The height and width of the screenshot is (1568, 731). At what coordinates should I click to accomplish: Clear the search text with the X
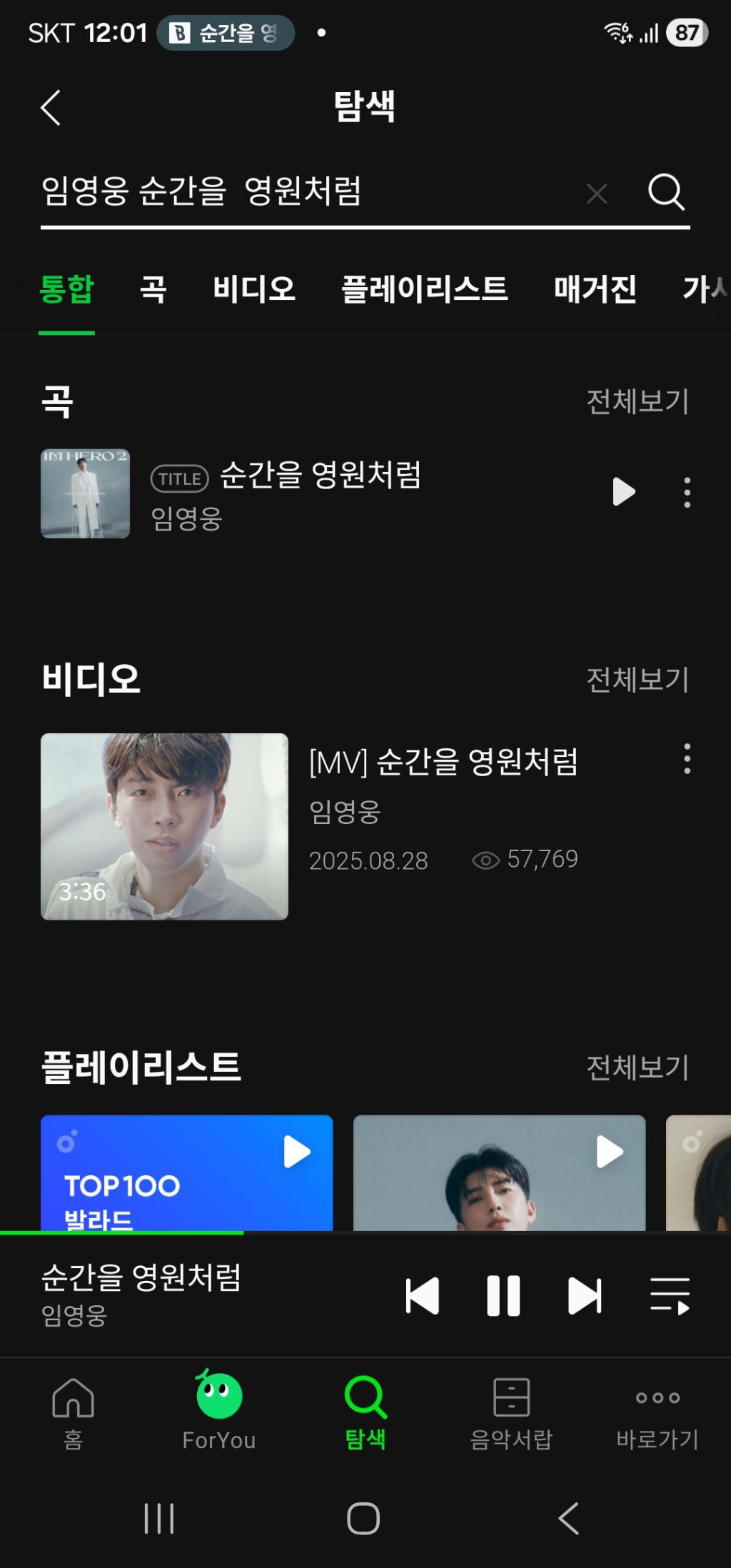point(597,193)
